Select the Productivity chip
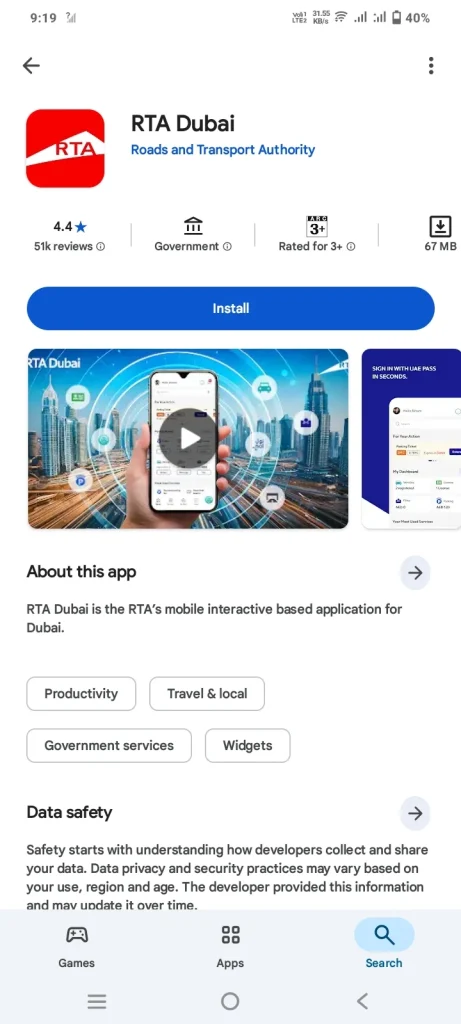 81,694
